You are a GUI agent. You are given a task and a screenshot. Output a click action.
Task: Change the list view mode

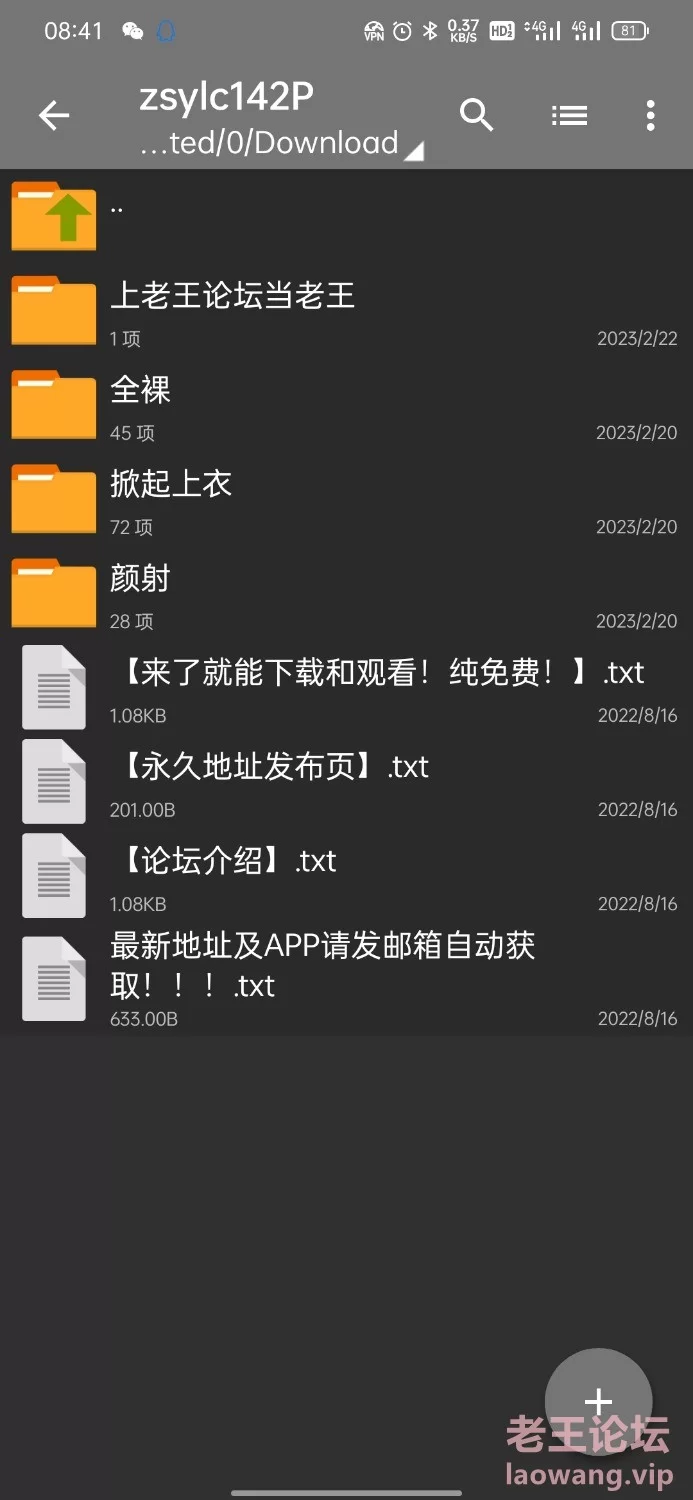(x=569, y=116)
